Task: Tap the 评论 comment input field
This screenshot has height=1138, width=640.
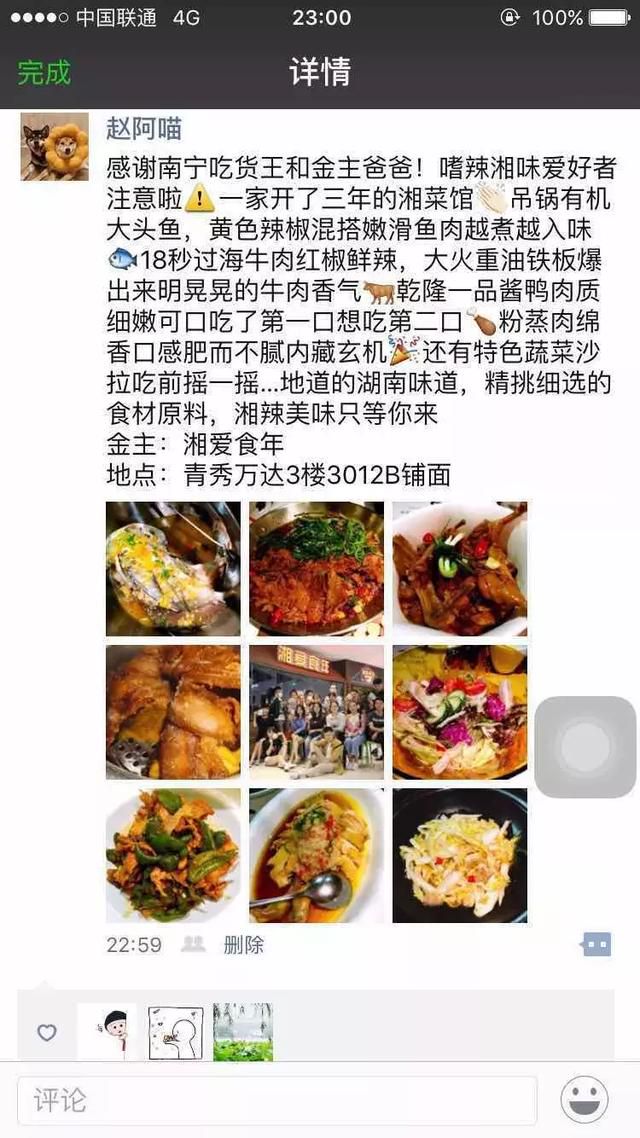Action: click(x=277, y=1100)
